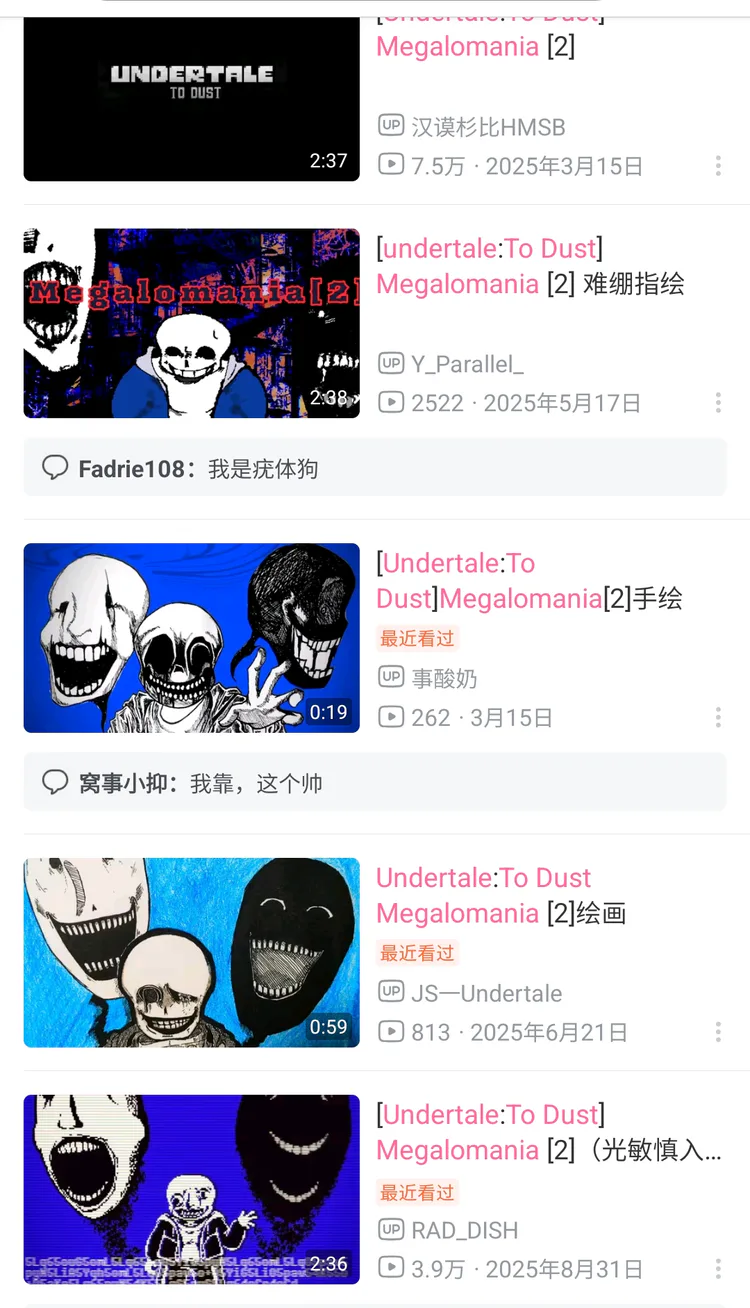Image resolution: width=750 pixels, height=1308 pixels.
Task: Click the UP icon beside RAD_DISH
Action: [x=391, y=1231]
